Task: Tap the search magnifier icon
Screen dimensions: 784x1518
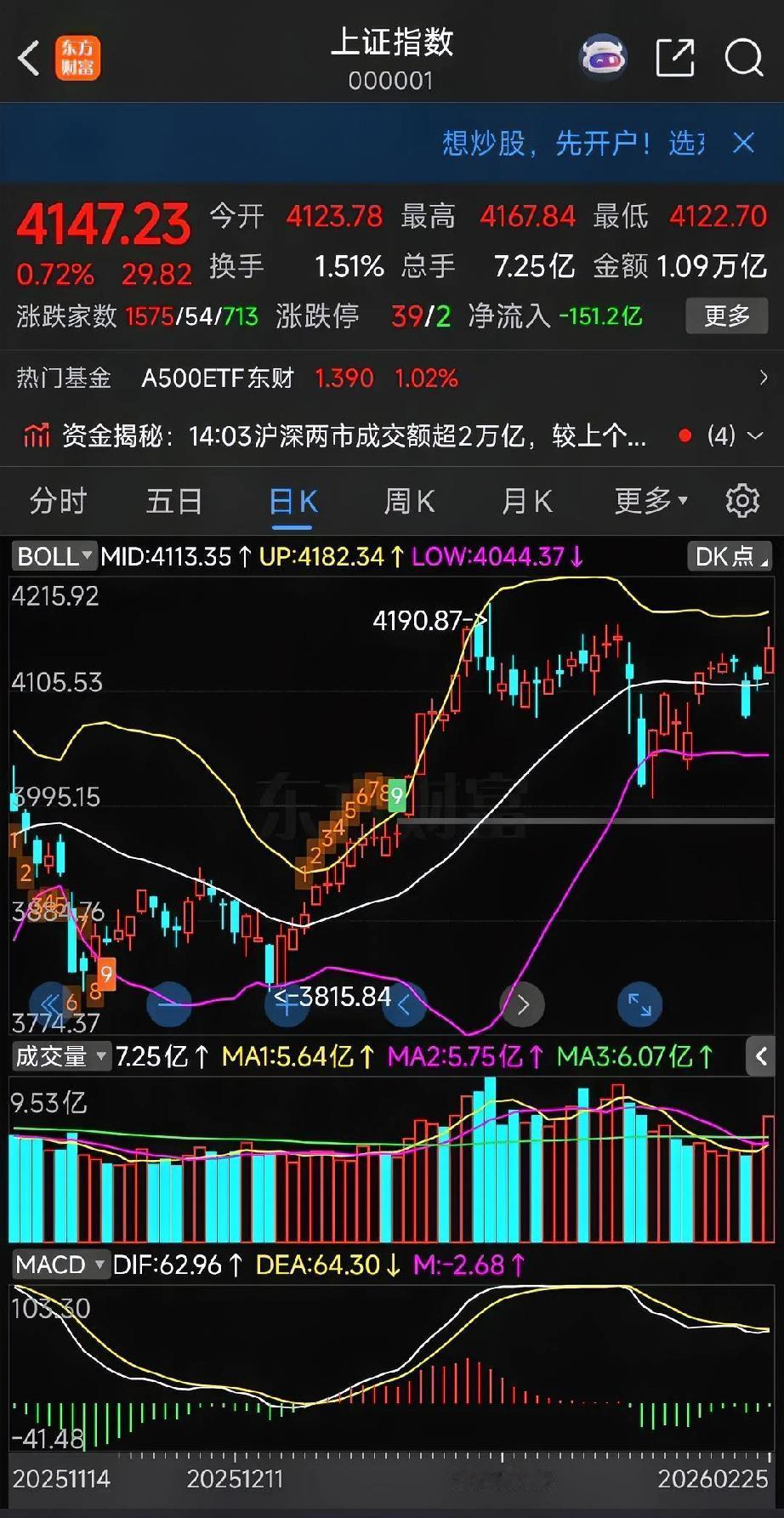Action: (744, 56)
